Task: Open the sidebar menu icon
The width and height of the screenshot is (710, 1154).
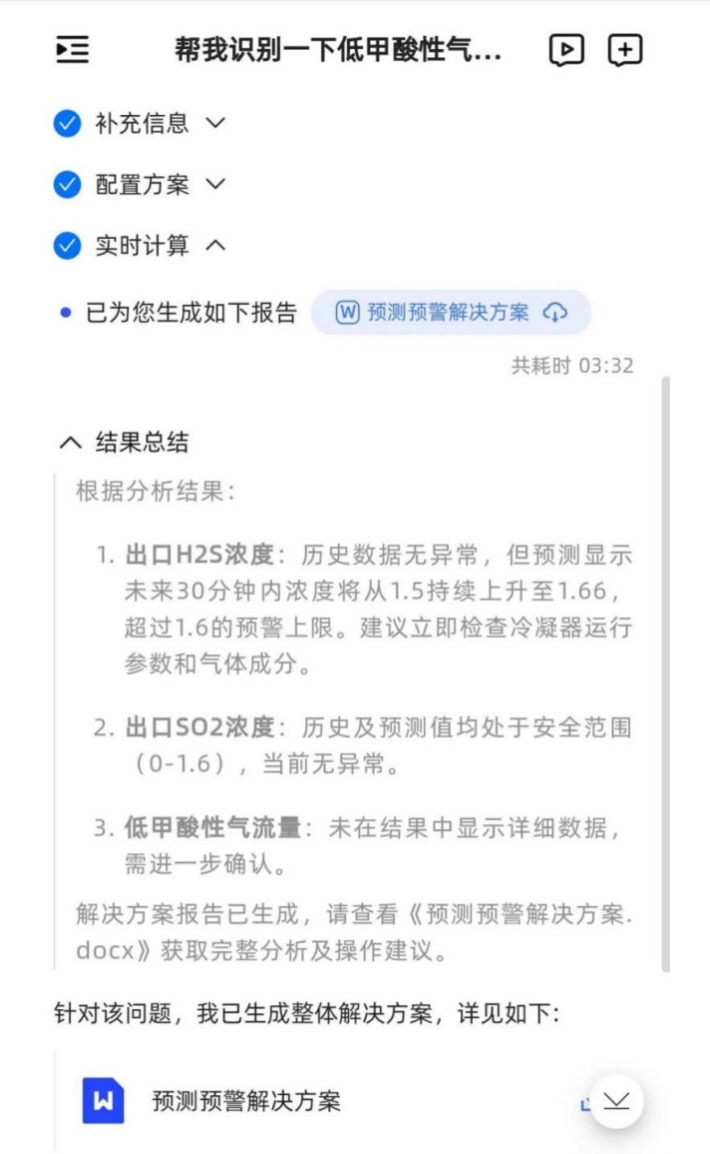Action: [x=72, y=50]
